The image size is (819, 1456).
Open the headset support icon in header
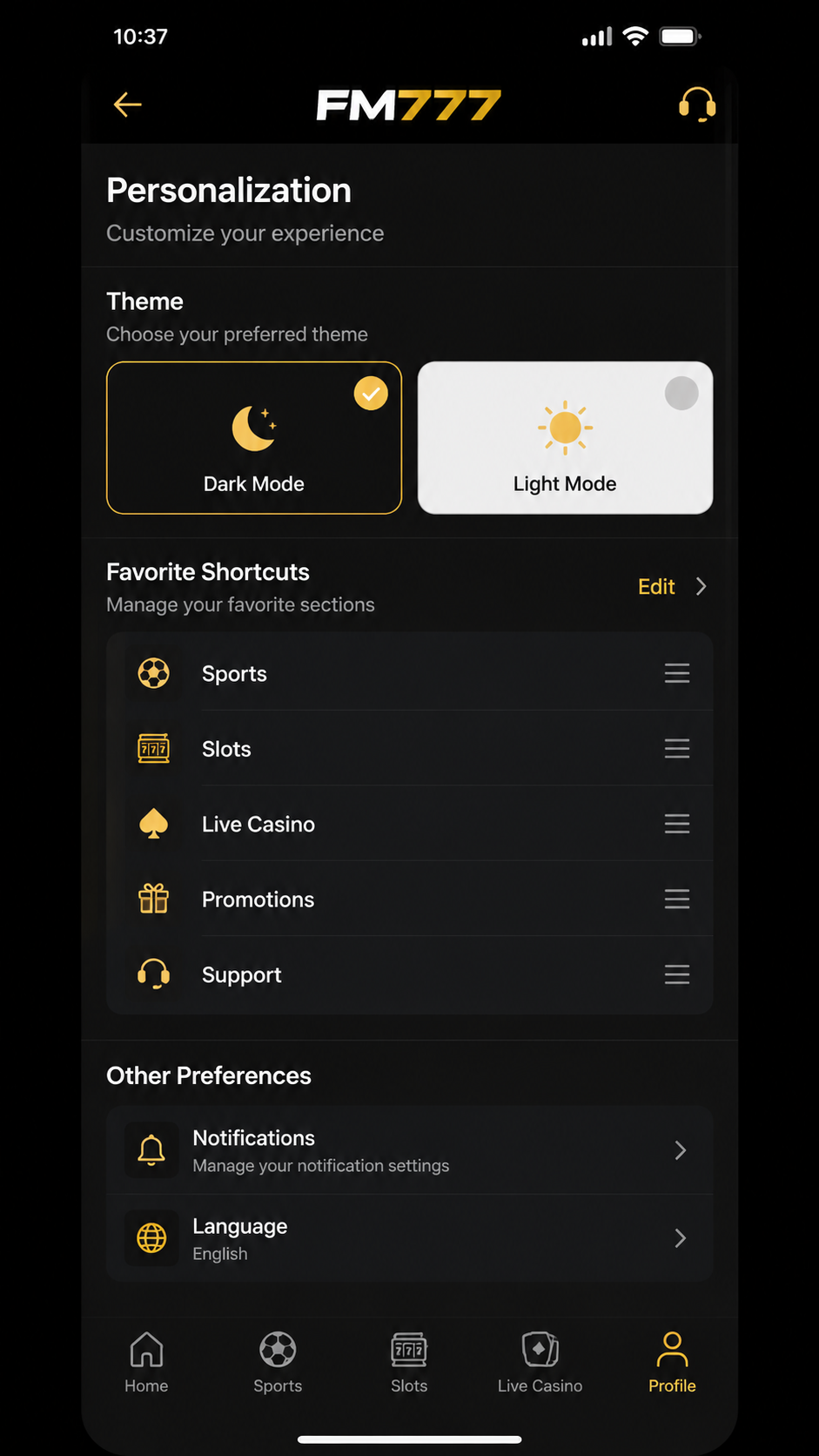click(697, 104)
